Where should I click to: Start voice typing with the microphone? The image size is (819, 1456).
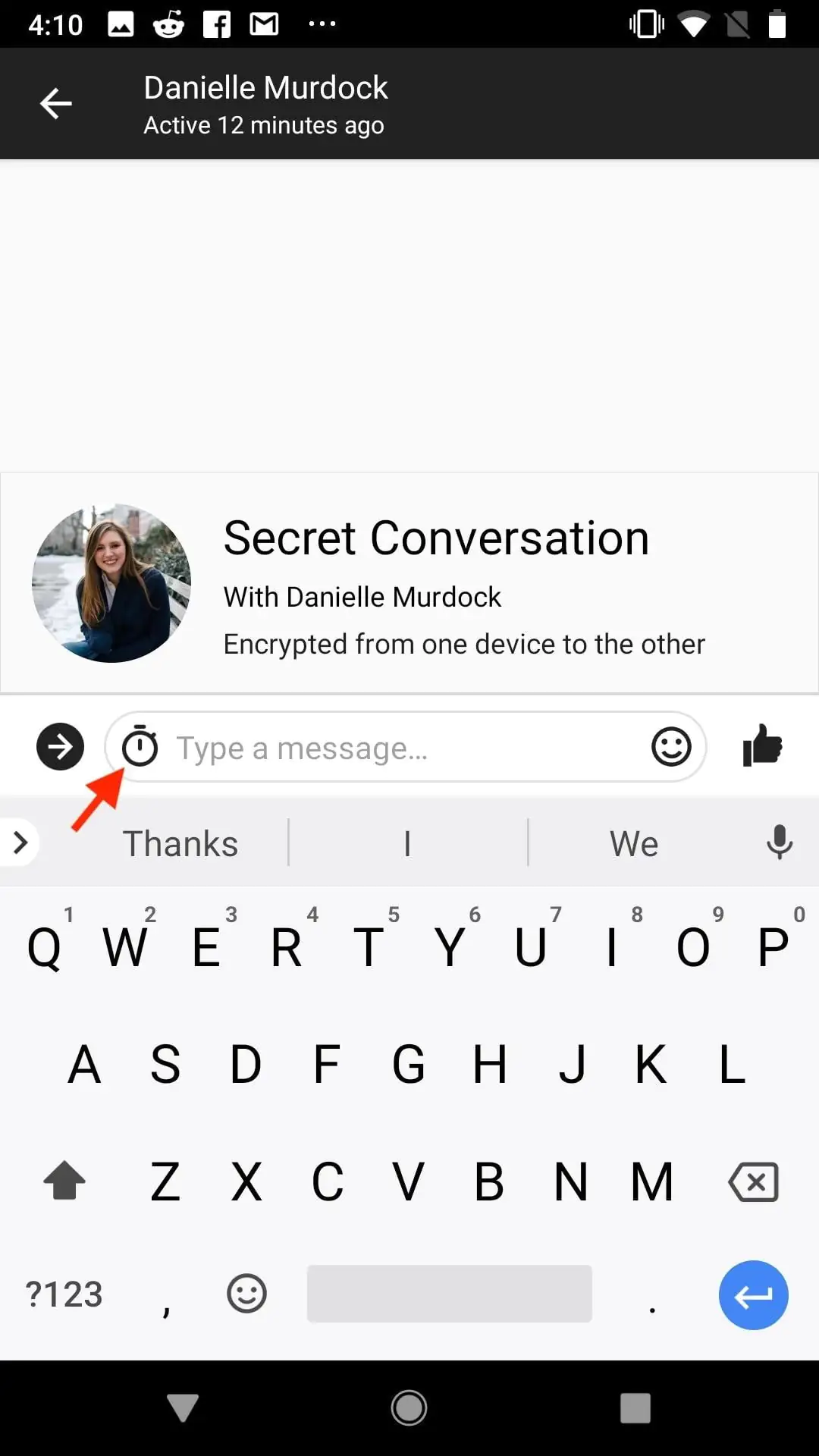[779, 842]
